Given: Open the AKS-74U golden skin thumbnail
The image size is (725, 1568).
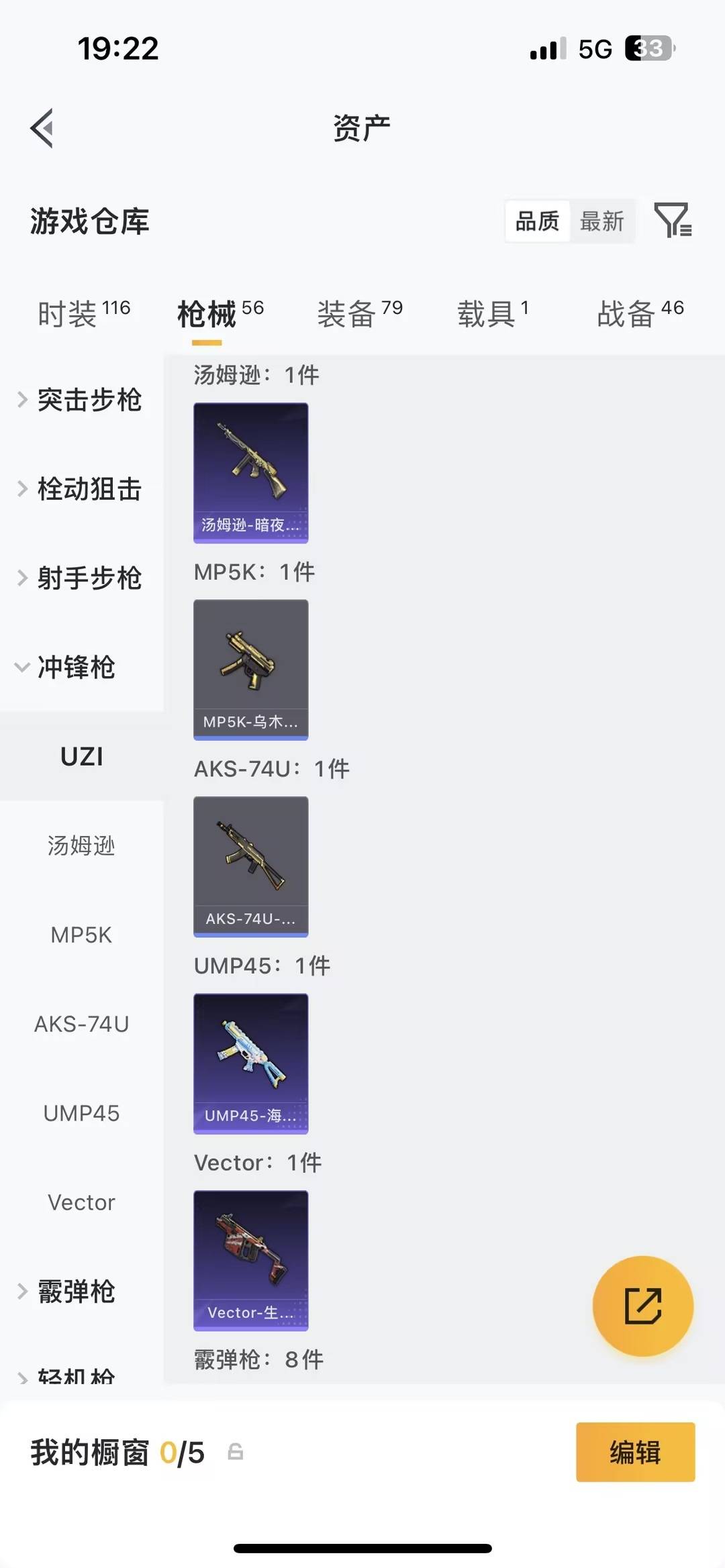Looking at the screenshot, I should pos(250,866).
